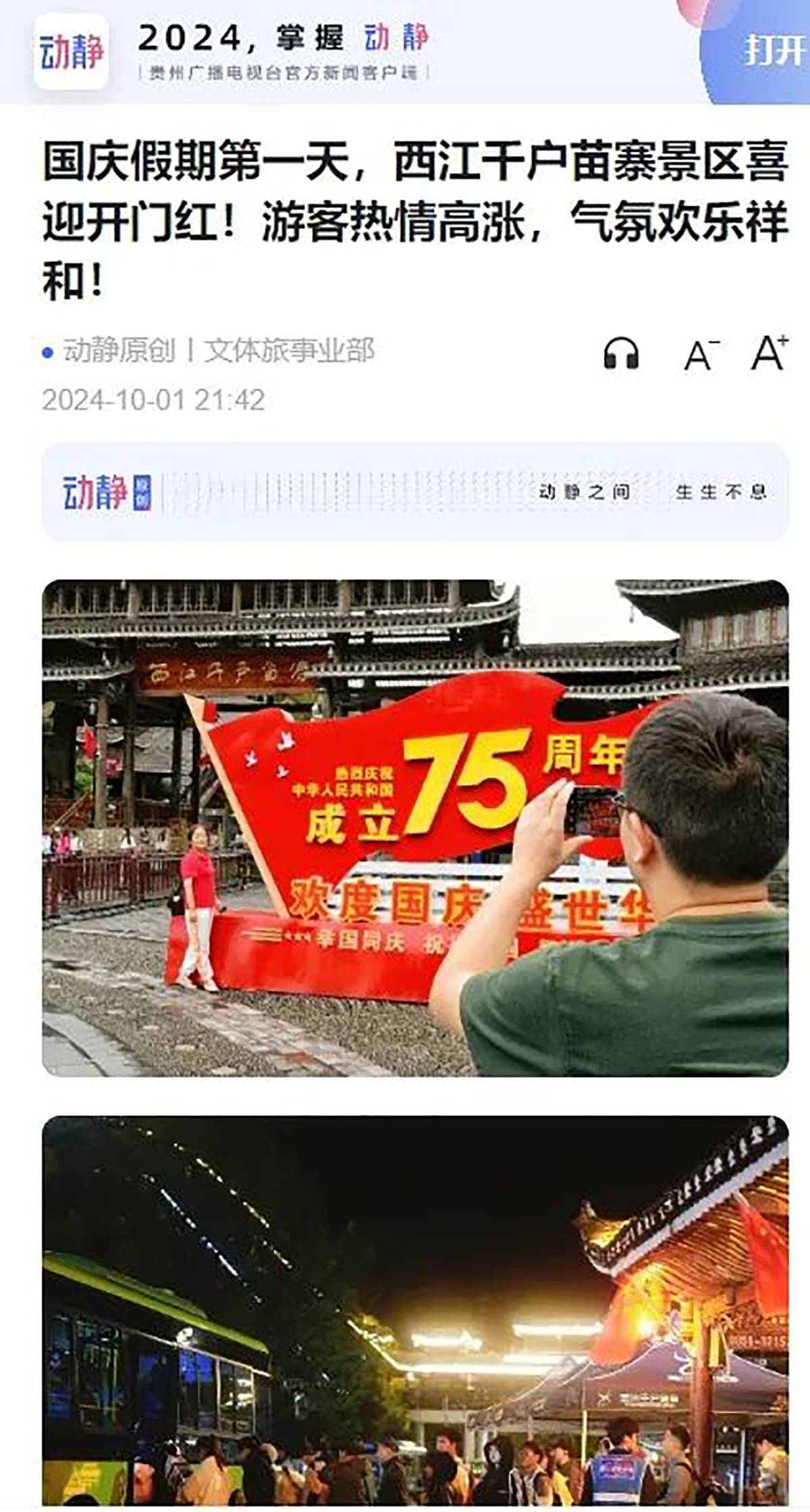Tap the 动静 app banner at top
Viewport: 810px width, 1512px height.
tap(283, 51)
